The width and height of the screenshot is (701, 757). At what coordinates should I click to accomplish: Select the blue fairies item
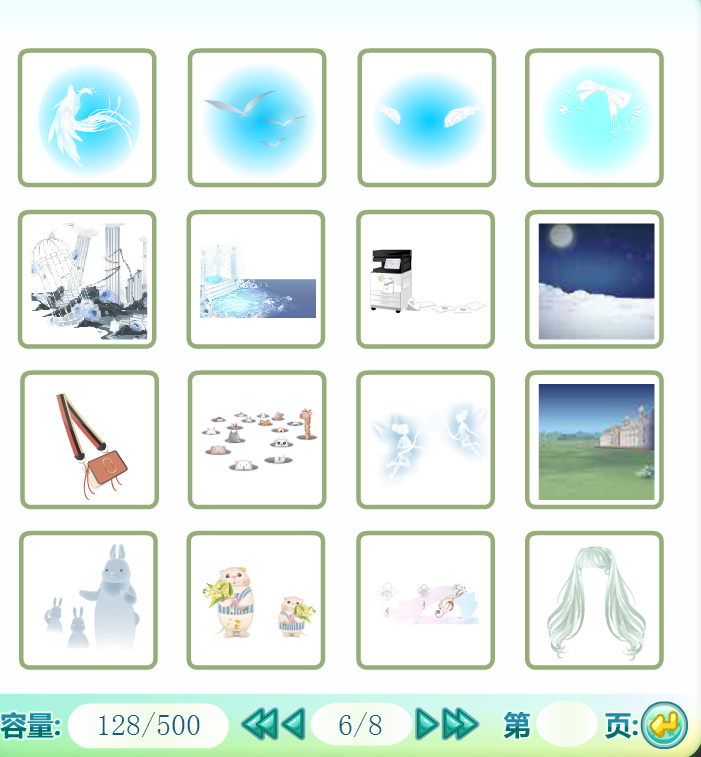[426, 440]
